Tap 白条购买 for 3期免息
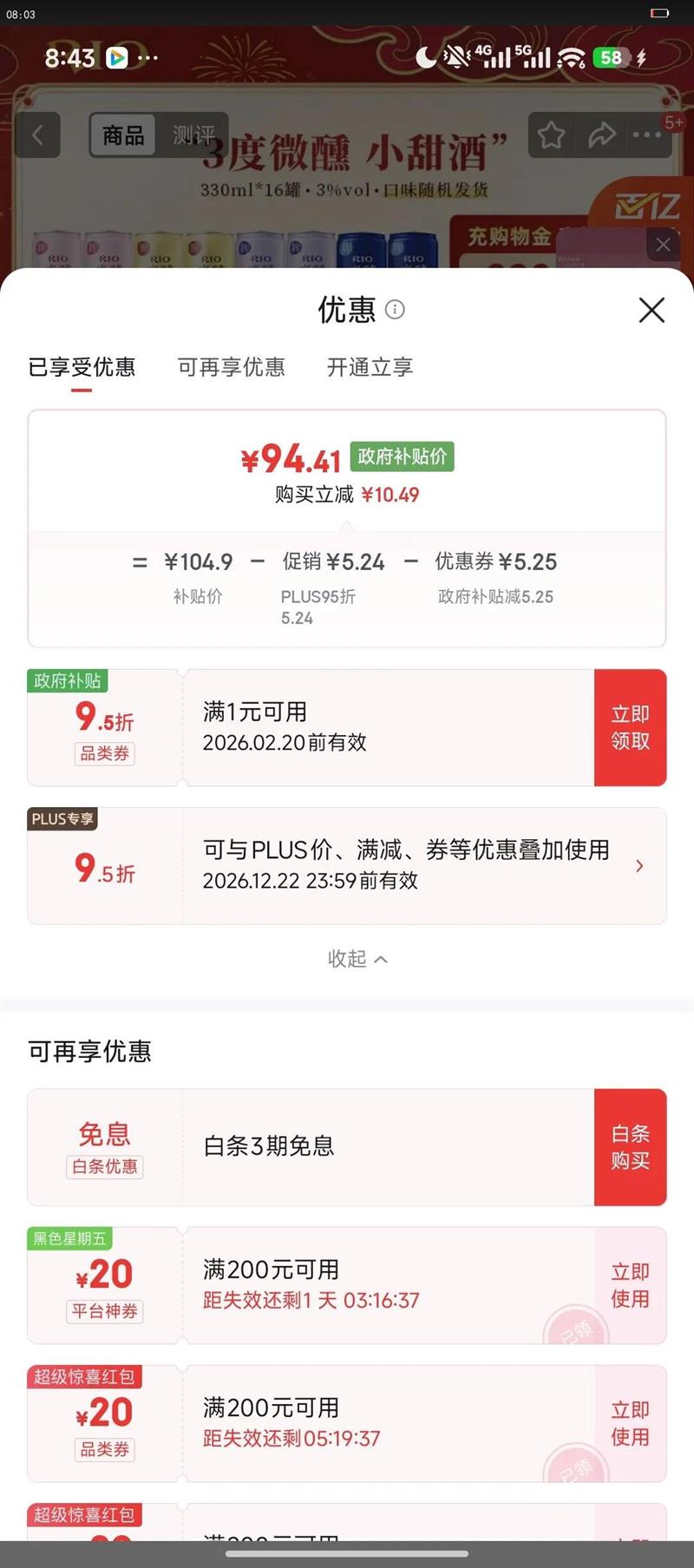This screenshot has height=1568, width=694. (x=630, y=1146)
